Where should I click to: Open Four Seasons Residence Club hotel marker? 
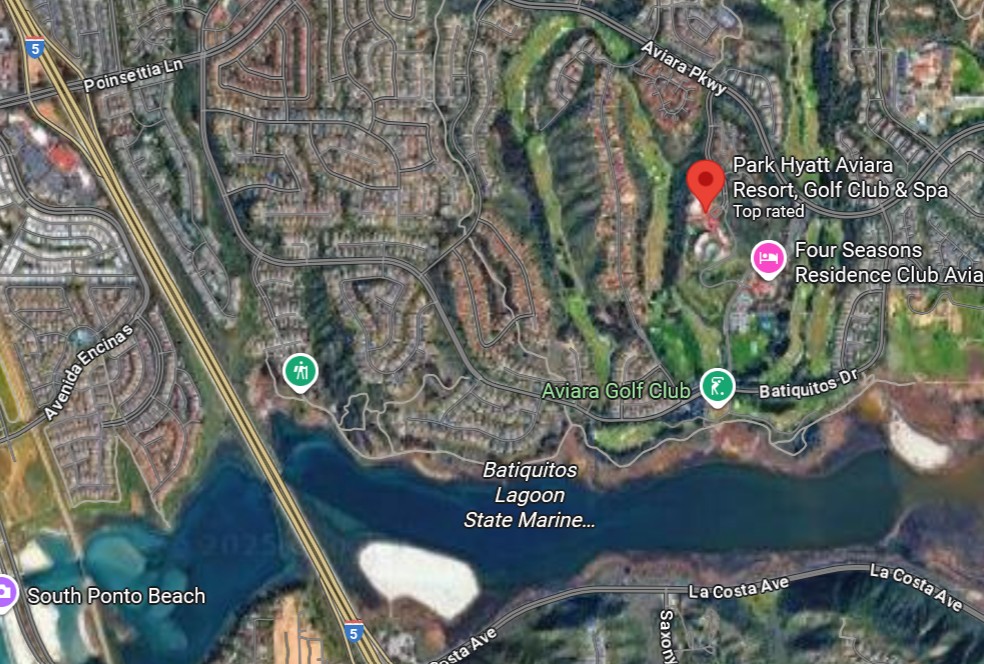(768, 259)
